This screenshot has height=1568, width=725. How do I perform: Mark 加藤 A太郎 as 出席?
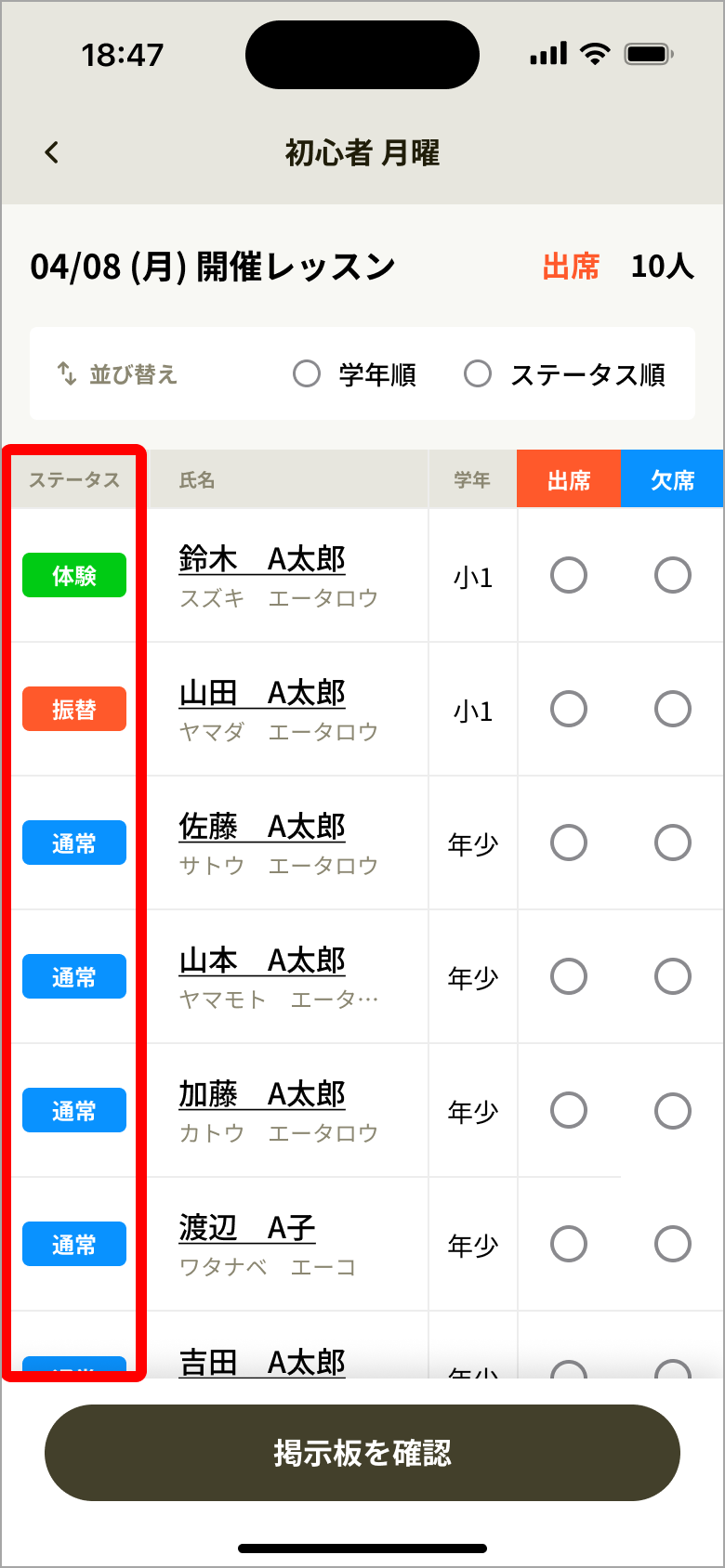coord(568,1110)
